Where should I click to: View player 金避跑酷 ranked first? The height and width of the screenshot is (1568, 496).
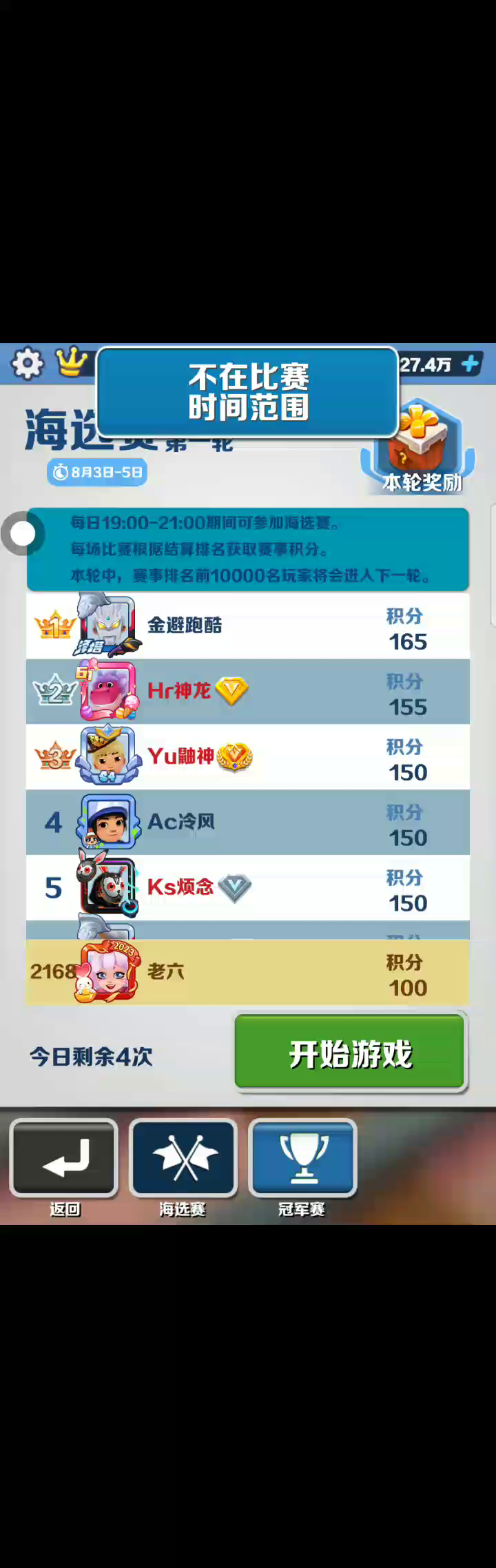(x=248, y=626)
